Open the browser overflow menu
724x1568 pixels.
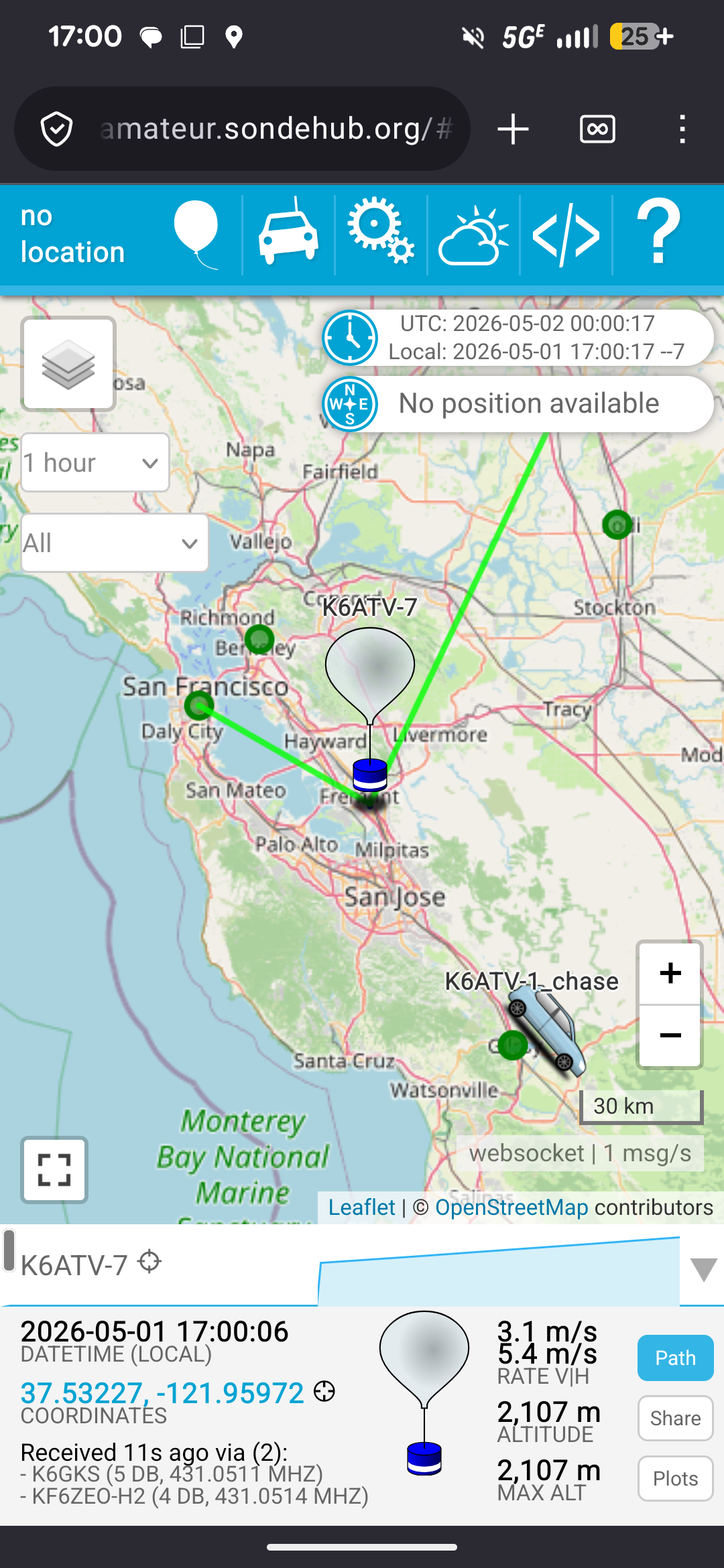point(682,129)
